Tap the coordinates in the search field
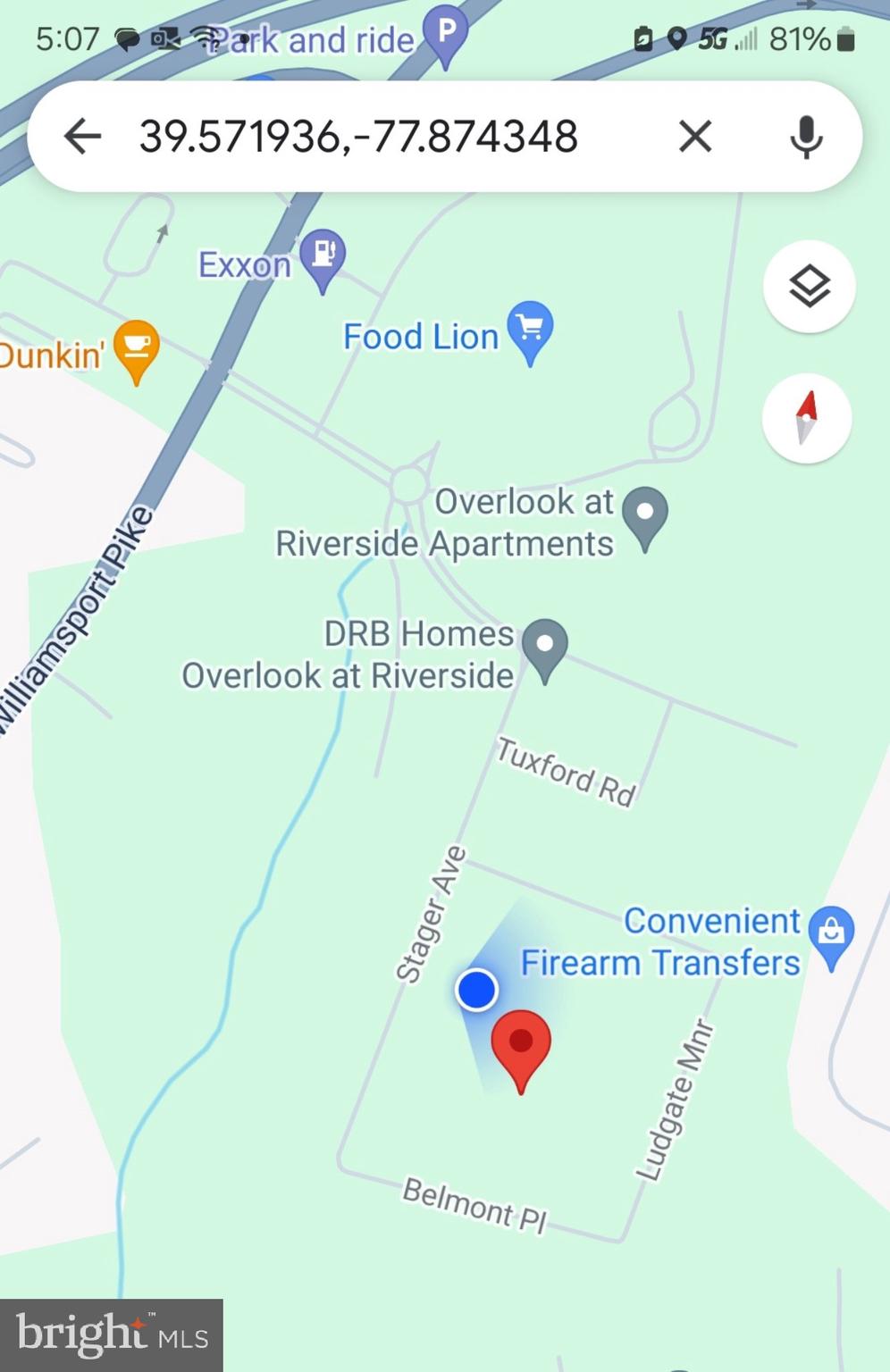 tap(359, 136)
